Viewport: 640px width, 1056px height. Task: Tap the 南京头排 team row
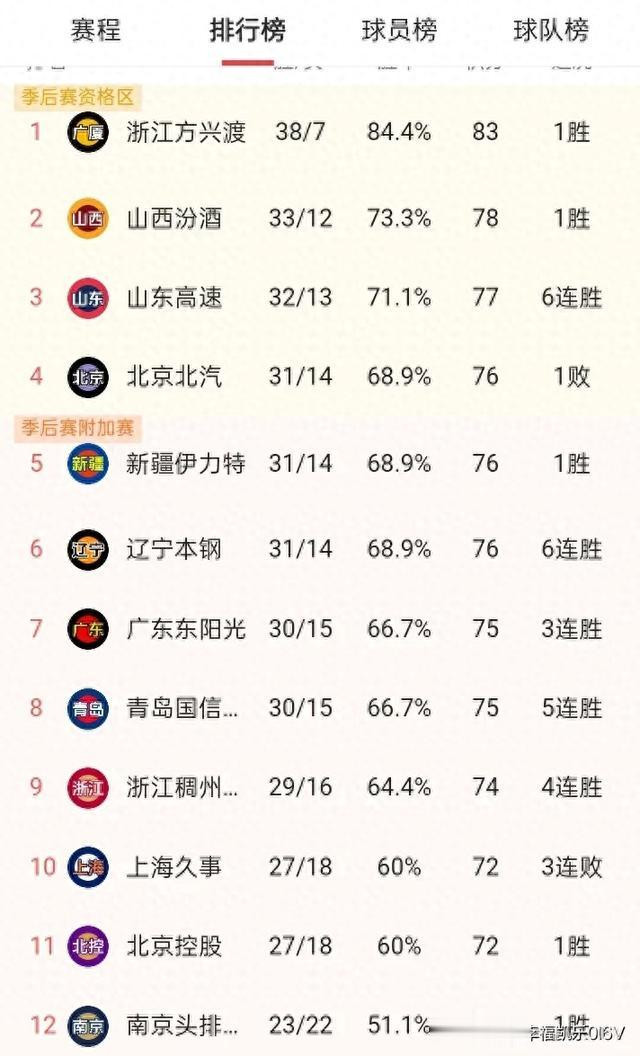320,1024
